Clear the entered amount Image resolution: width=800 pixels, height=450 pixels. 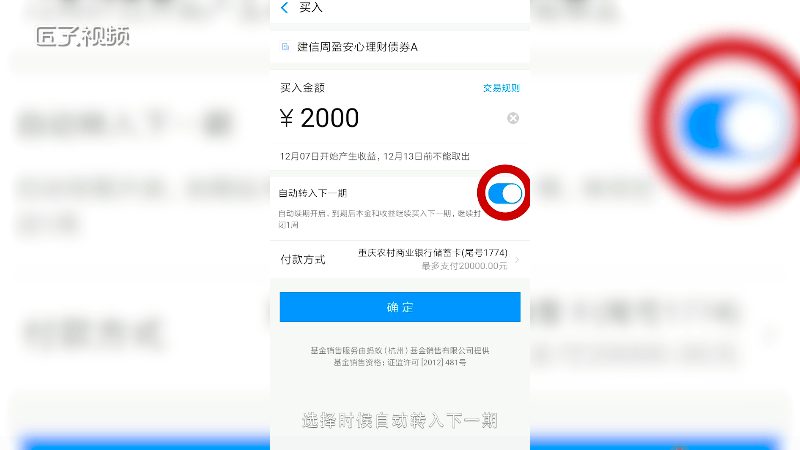513,118
